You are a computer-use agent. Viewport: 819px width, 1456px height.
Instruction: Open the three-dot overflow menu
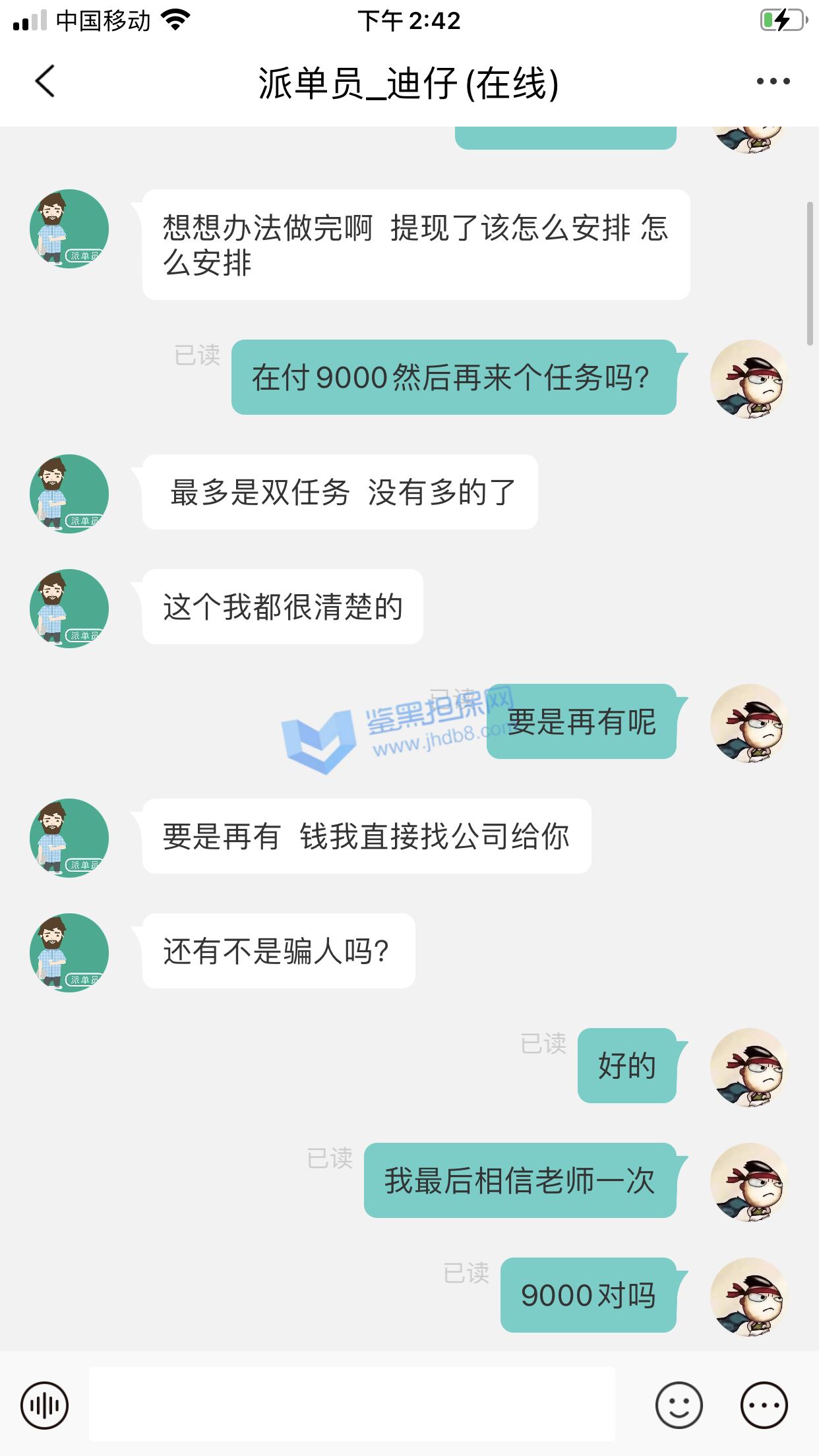[773, 82]
